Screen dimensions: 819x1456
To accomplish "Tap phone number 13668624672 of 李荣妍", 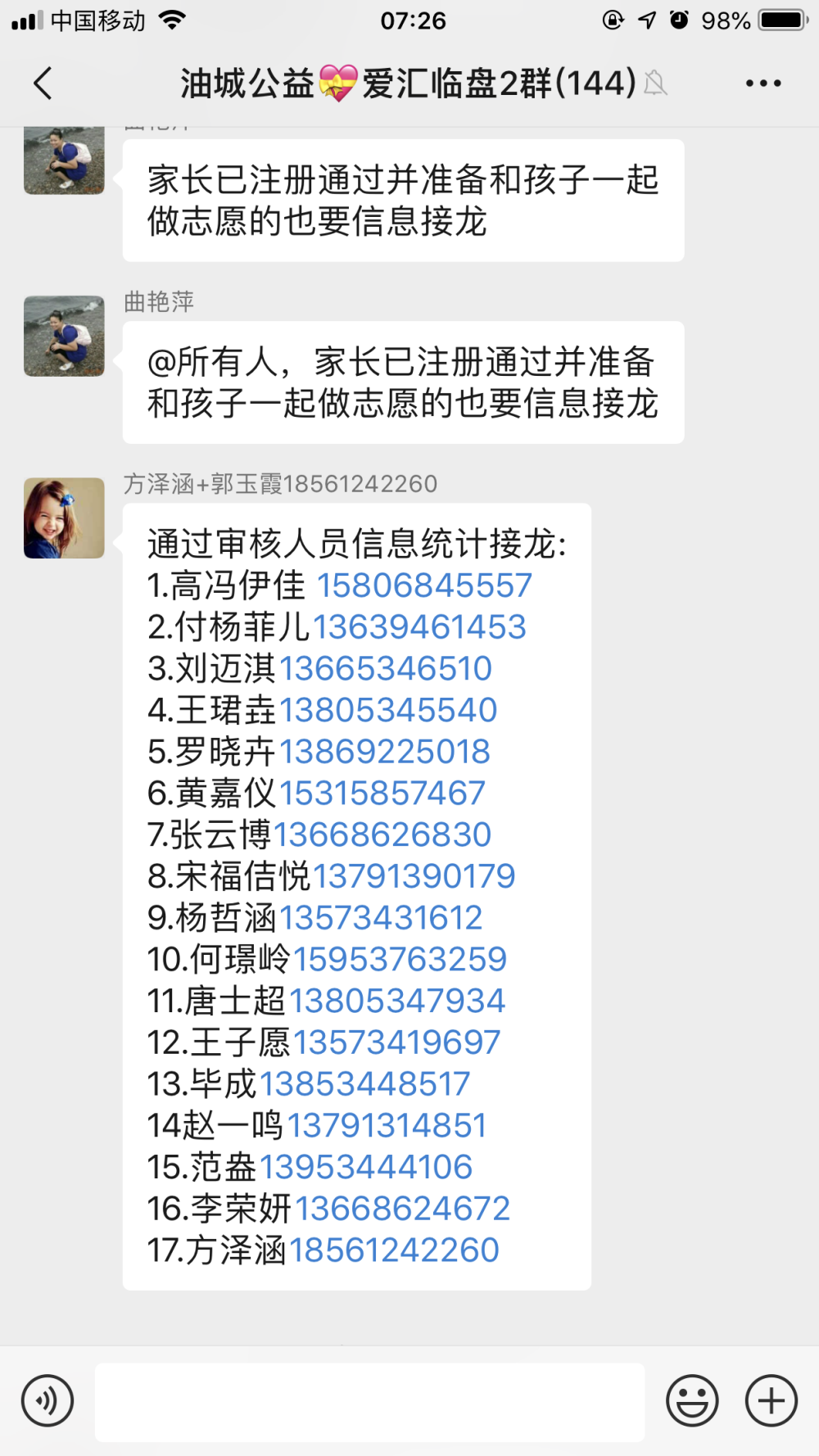I will (402, 1209).
